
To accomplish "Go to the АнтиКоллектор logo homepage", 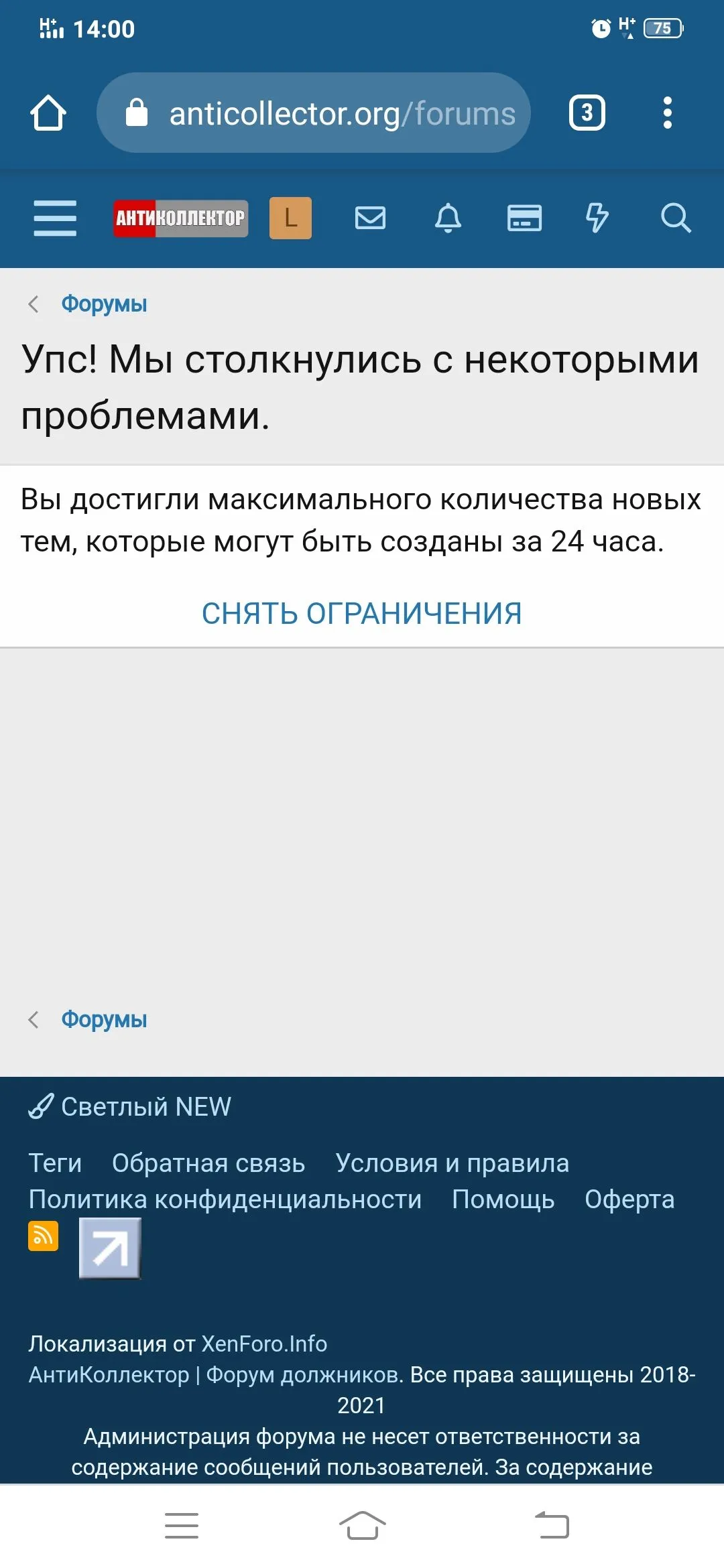I will click(x=180, y=218).
